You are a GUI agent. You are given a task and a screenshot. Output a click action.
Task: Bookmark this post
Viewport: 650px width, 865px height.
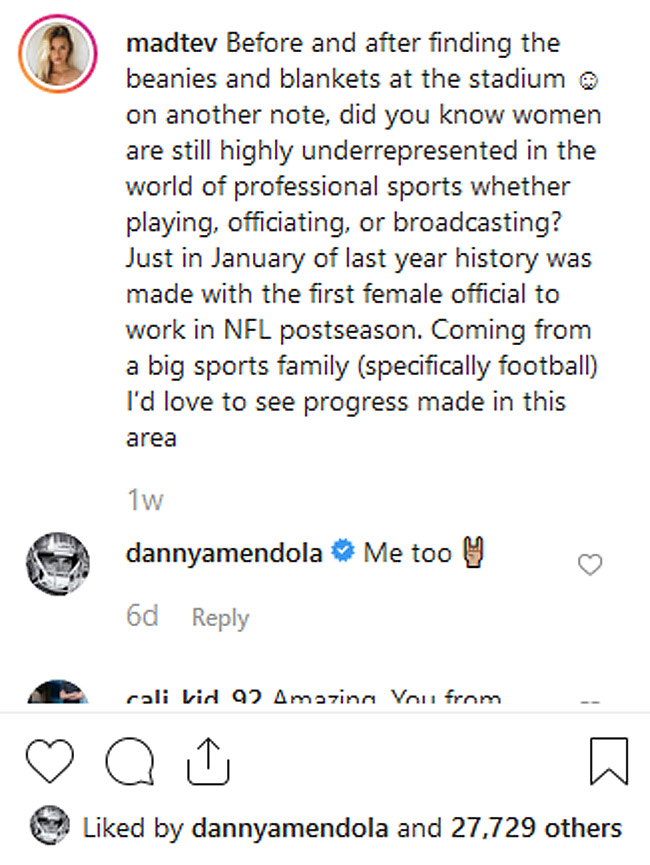tap(608, 762)
